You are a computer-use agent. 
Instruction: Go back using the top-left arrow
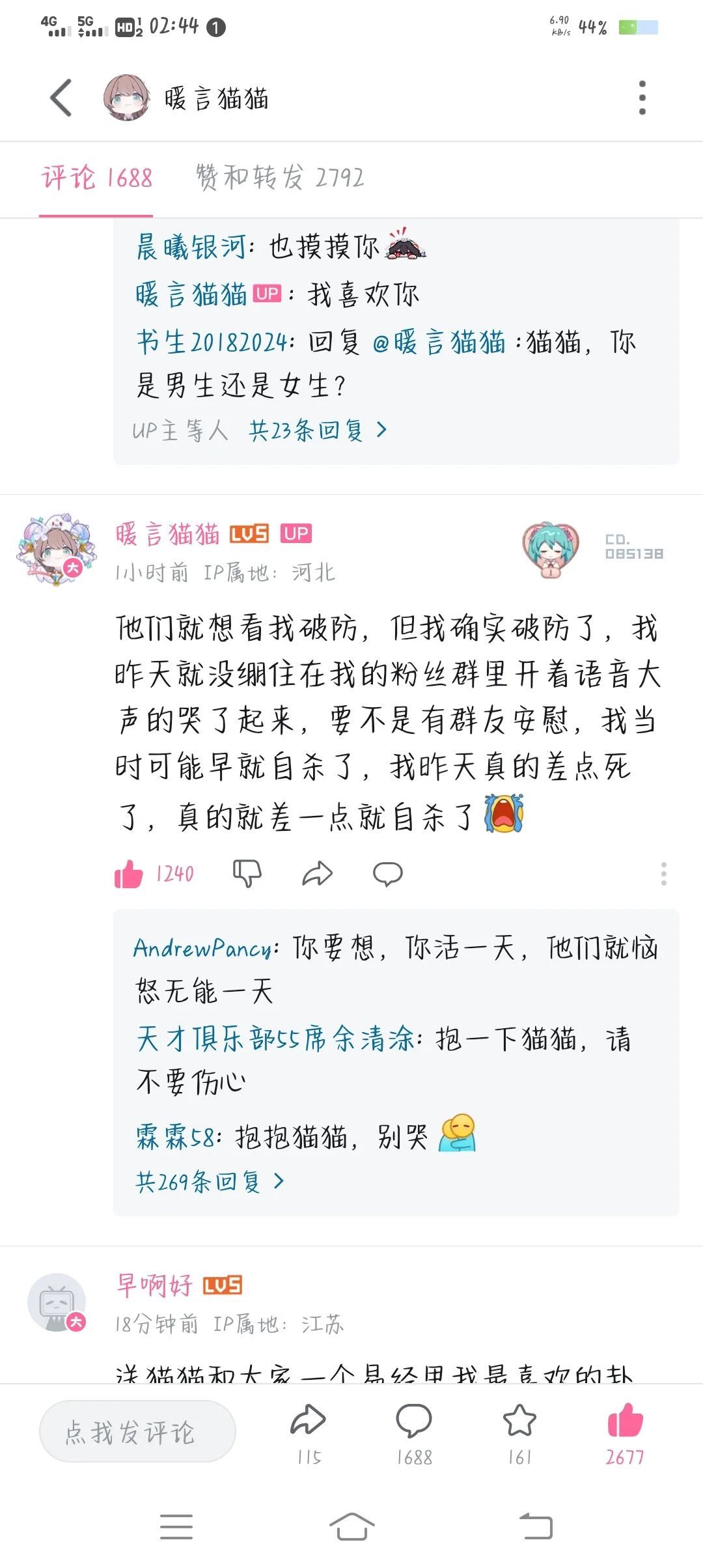click(61, 98)
